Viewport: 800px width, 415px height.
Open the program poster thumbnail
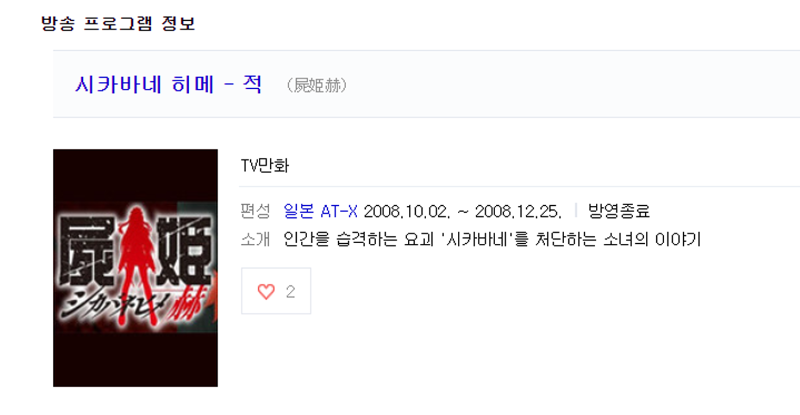pyautogui.click(x=135, y=267)
